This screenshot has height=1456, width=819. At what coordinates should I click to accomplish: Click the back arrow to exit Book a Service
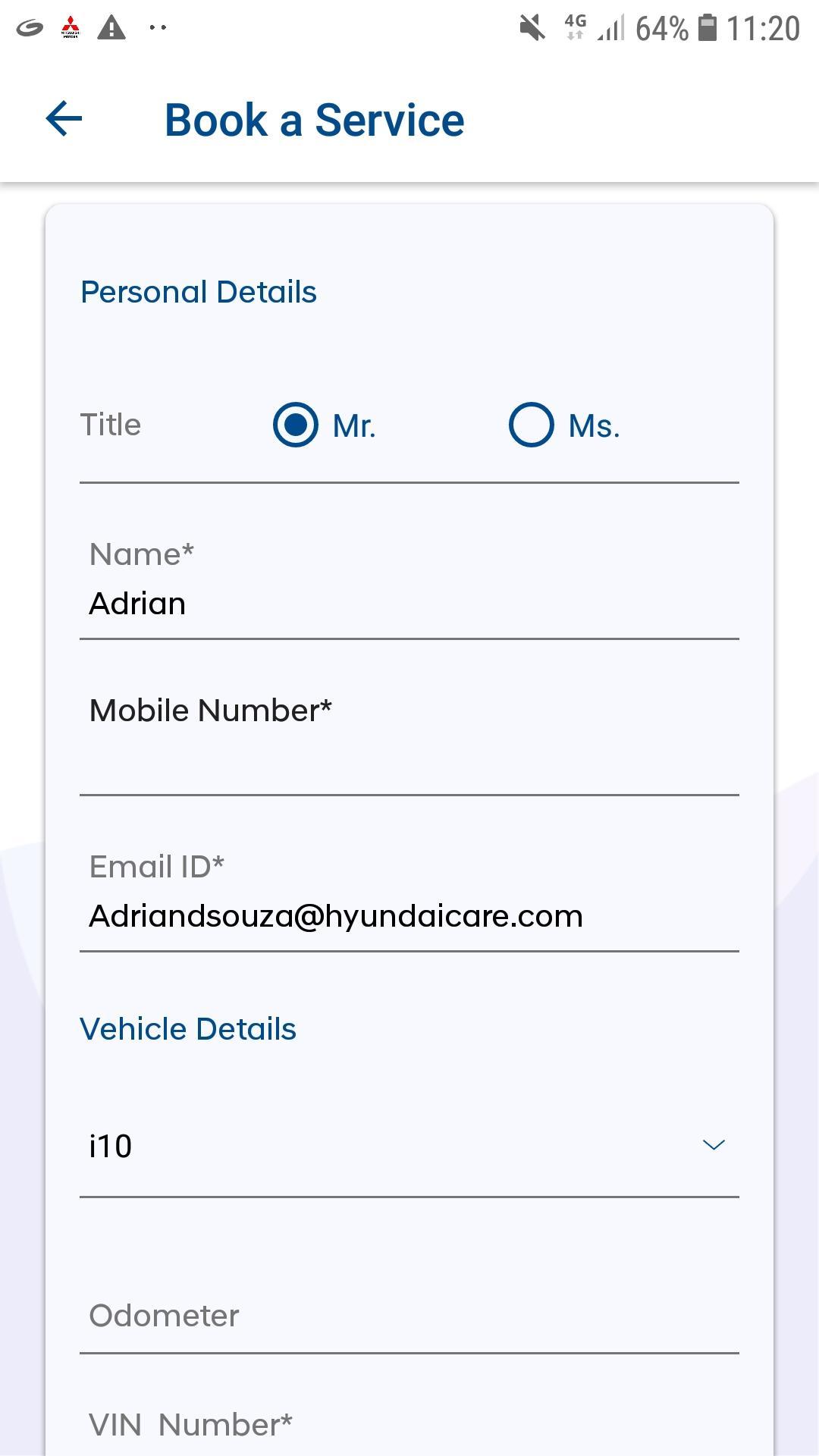click(64, 119)
